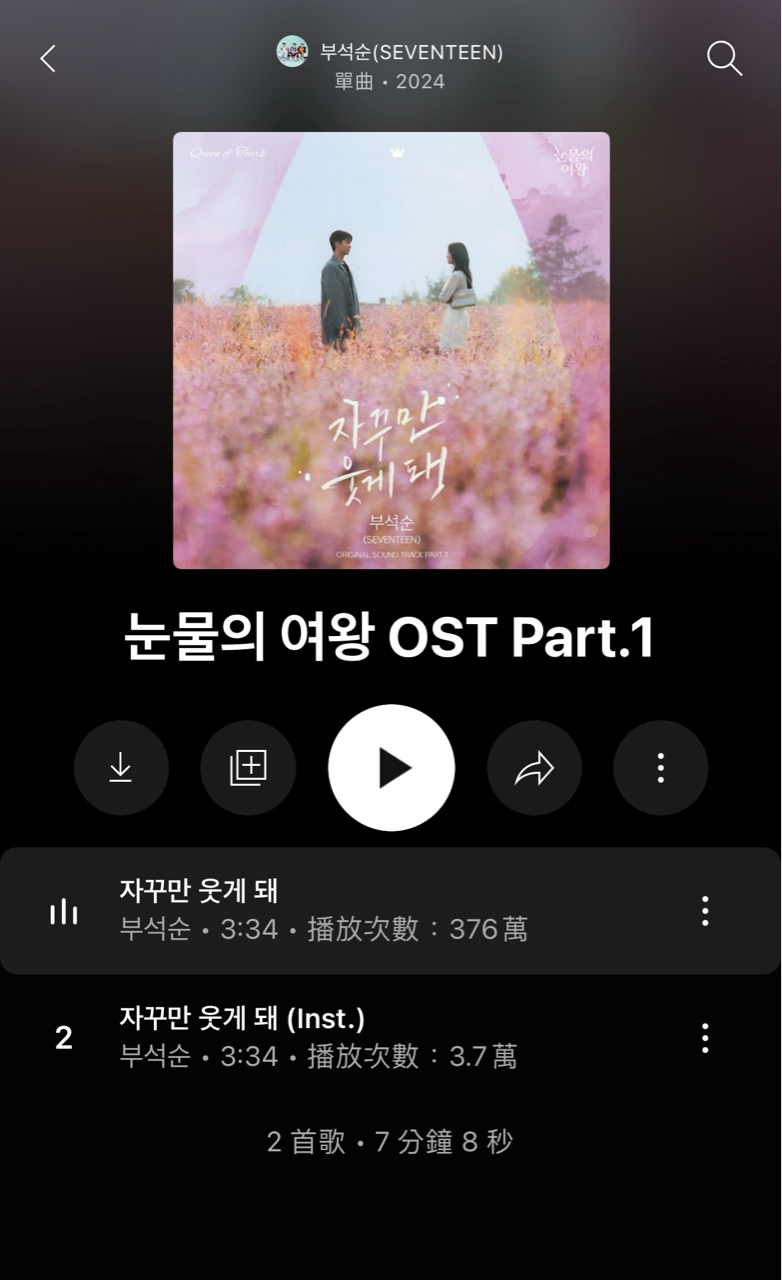Viewport: 782px width, 1280px height.
Task: Save the album to library
Action: [x=248, y=768]
